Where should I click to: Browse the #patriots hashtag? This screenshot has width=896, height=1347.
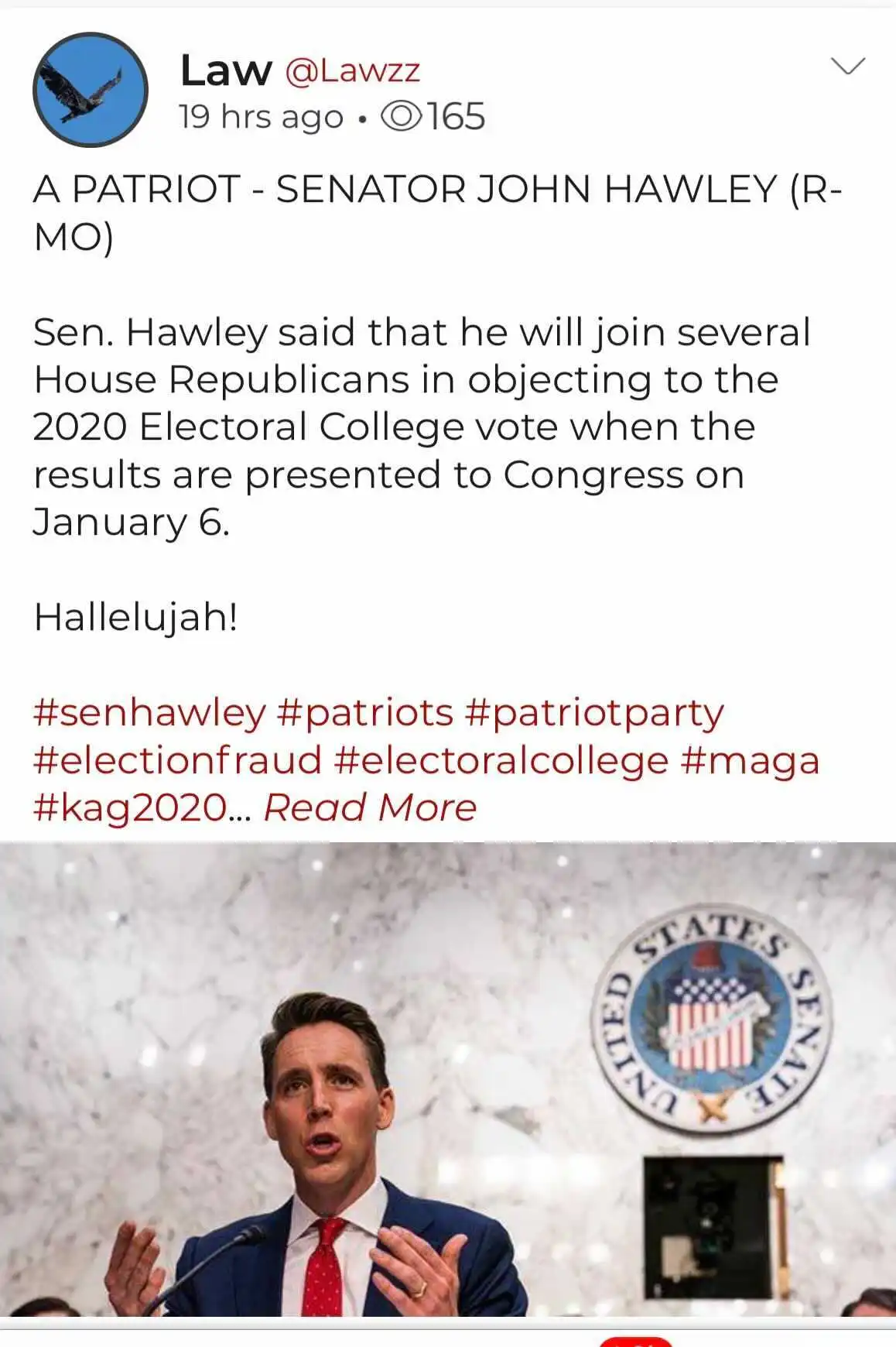pos(364,713)
